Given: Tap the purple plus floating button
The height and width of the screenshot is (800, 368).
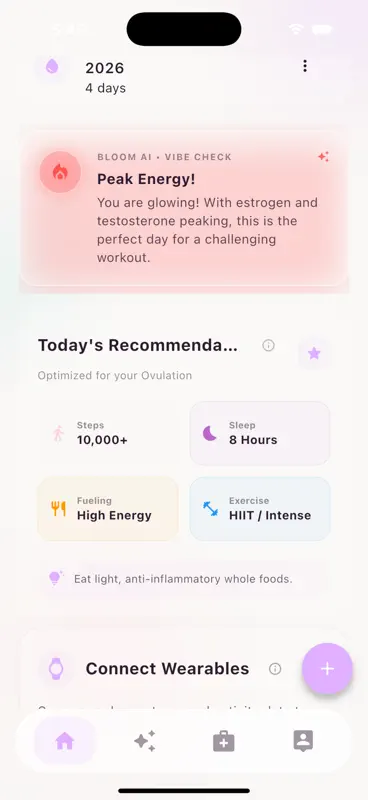Looking at the screenshot, I should coord(327,669).
